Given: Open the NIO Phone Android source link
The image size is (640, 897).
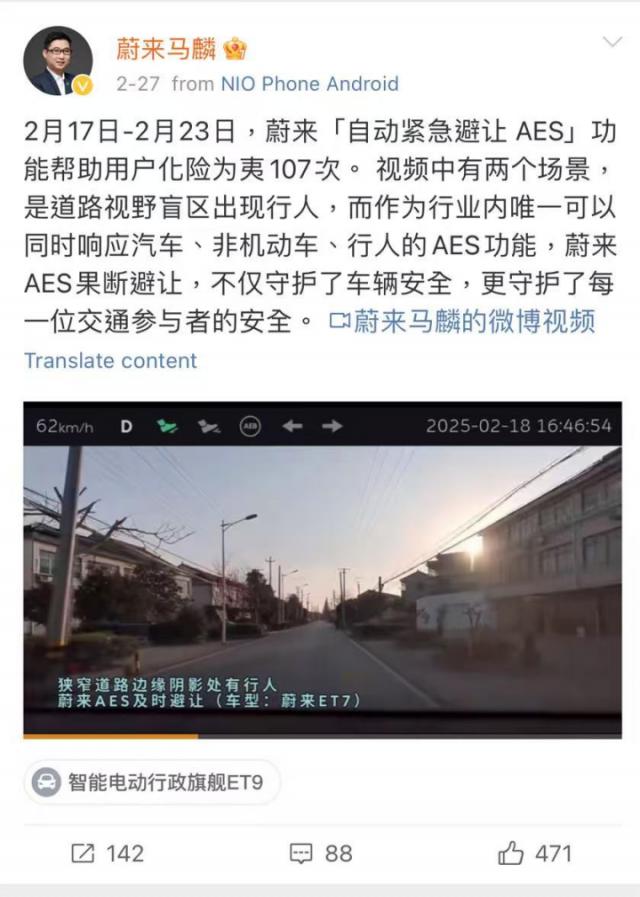Looking at the screenshot, I should click(x=309, y=84).
